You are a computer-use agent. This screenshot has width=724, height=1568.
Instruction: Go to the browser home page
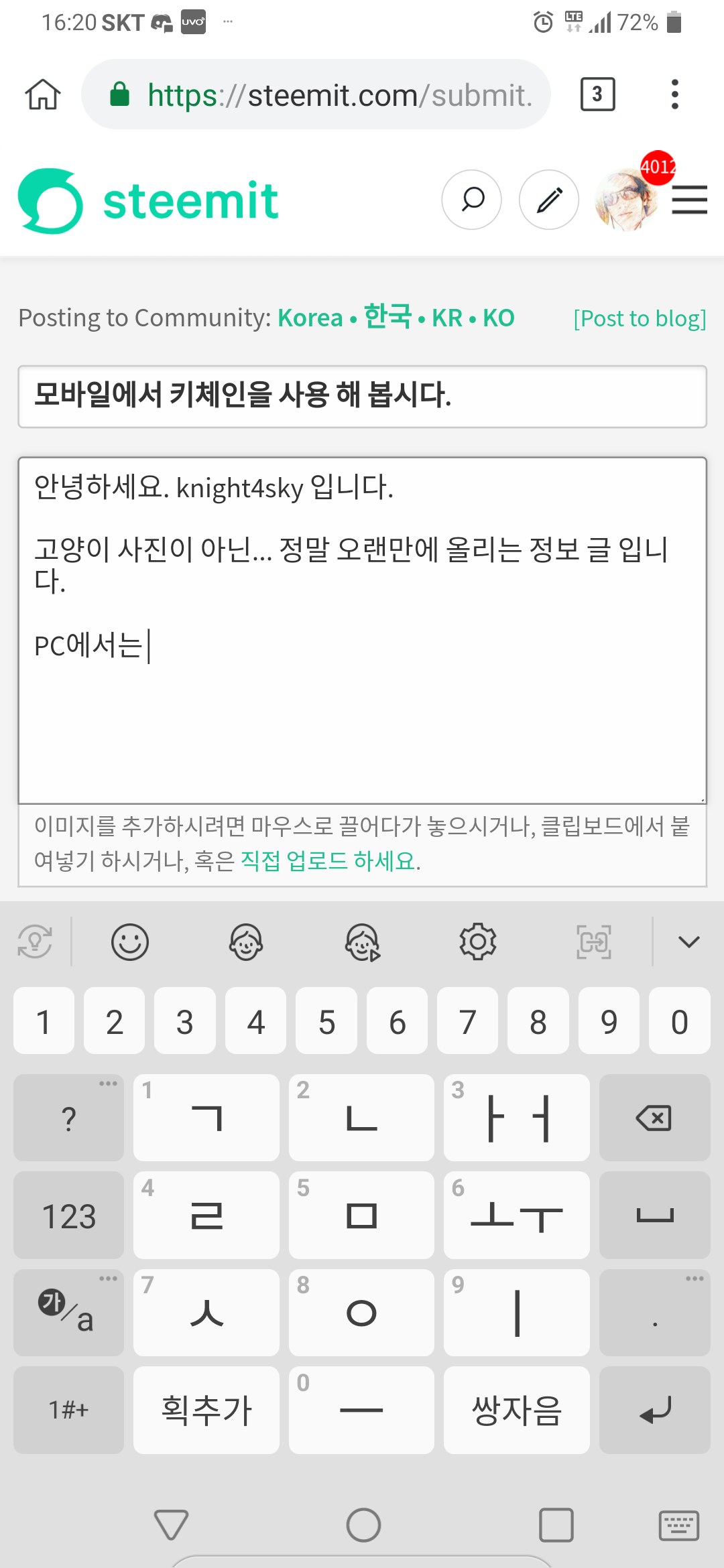[x=43, y=94]
